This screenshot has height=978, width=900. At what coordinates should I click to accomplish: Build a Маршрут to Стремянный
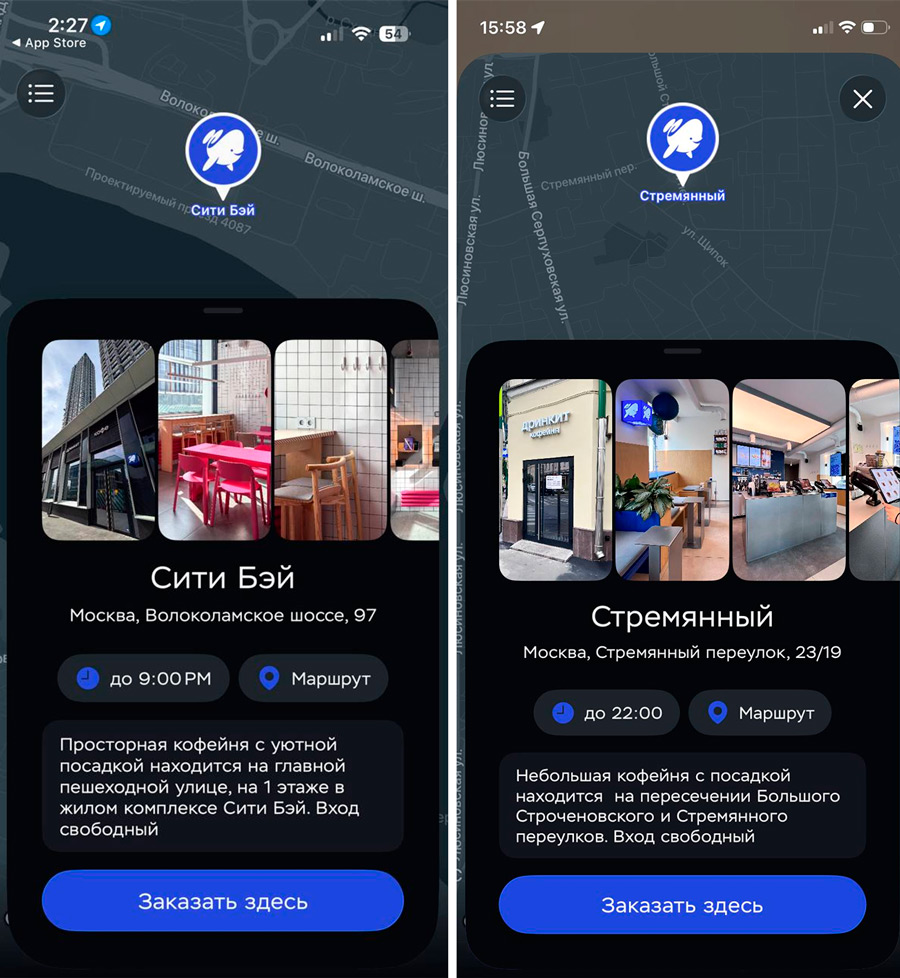pyautogui.click(x=760, y=713)
